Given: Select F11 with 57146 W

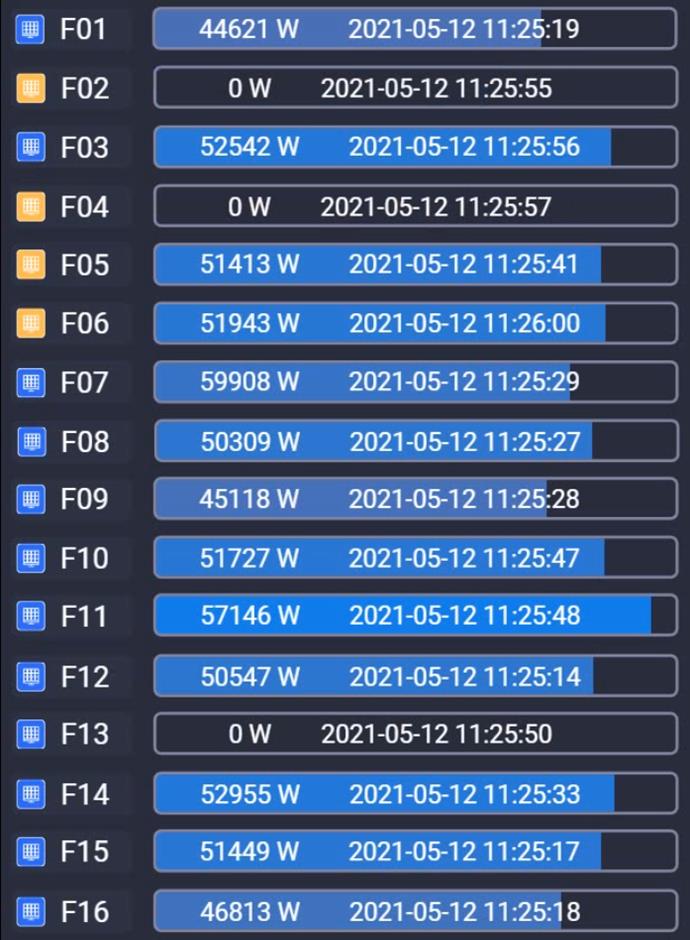Looking at the screenshot, I should [x=414, y=615].
